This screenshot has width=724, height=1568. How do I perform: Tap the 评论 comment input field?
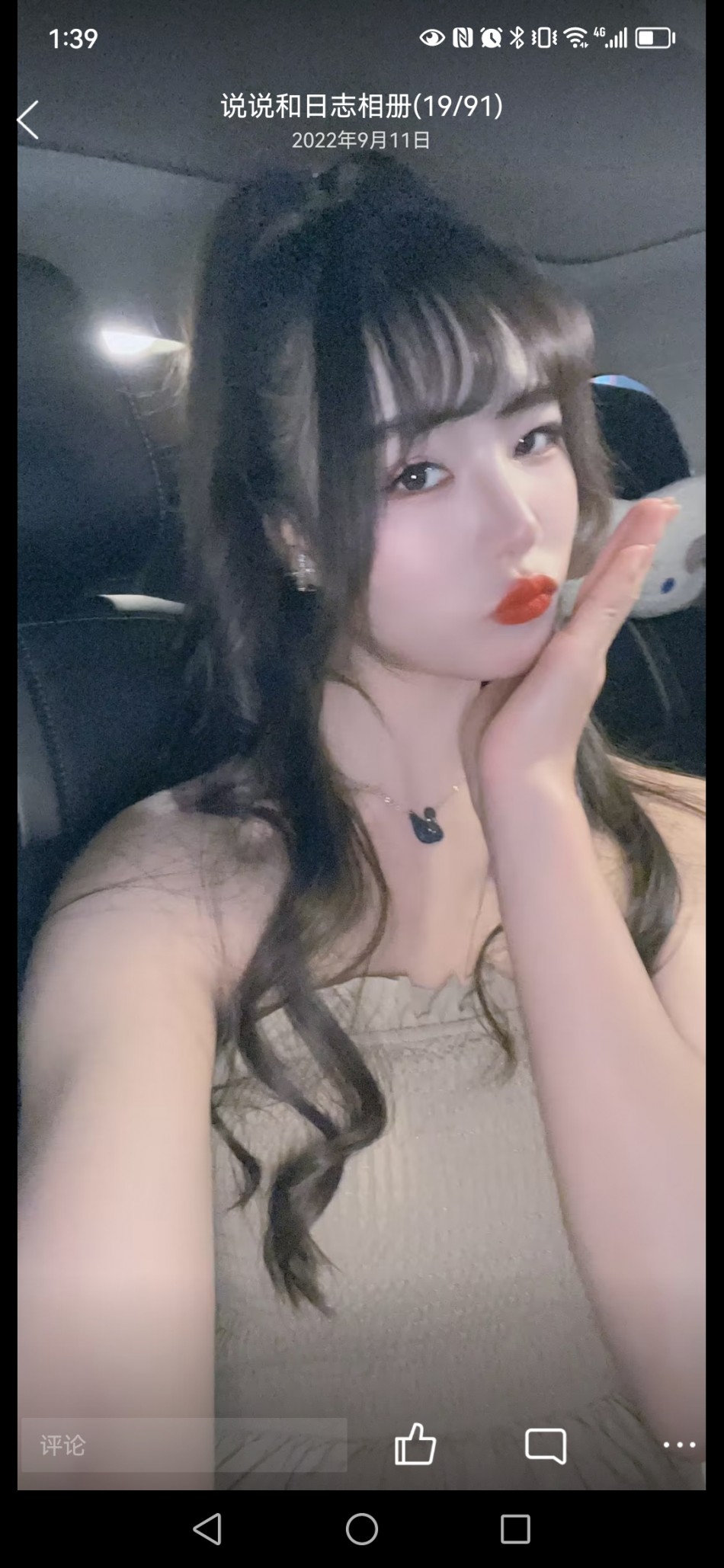point(183,1445)
